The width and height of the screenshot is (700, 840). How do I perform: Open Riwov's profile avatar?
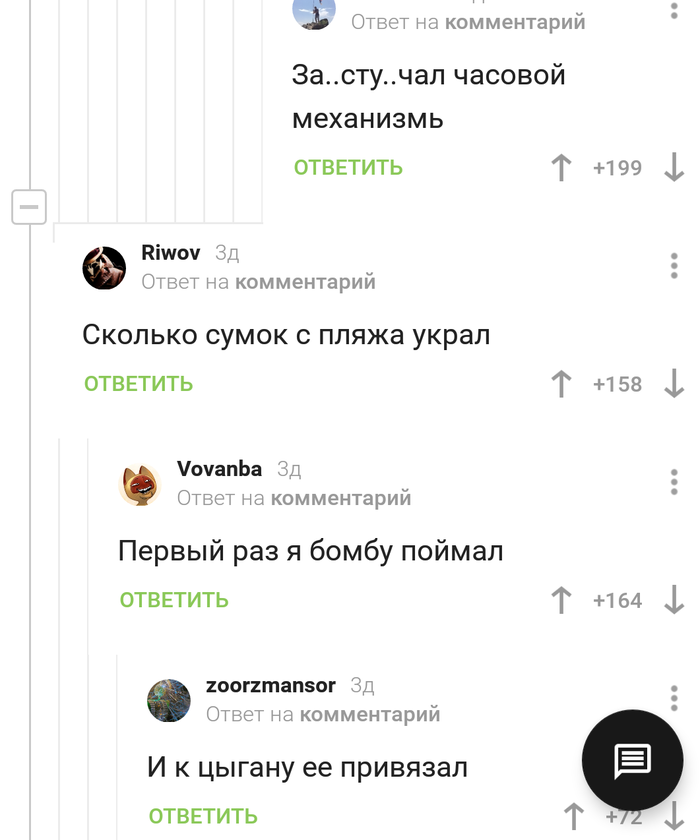coord(104,268)
